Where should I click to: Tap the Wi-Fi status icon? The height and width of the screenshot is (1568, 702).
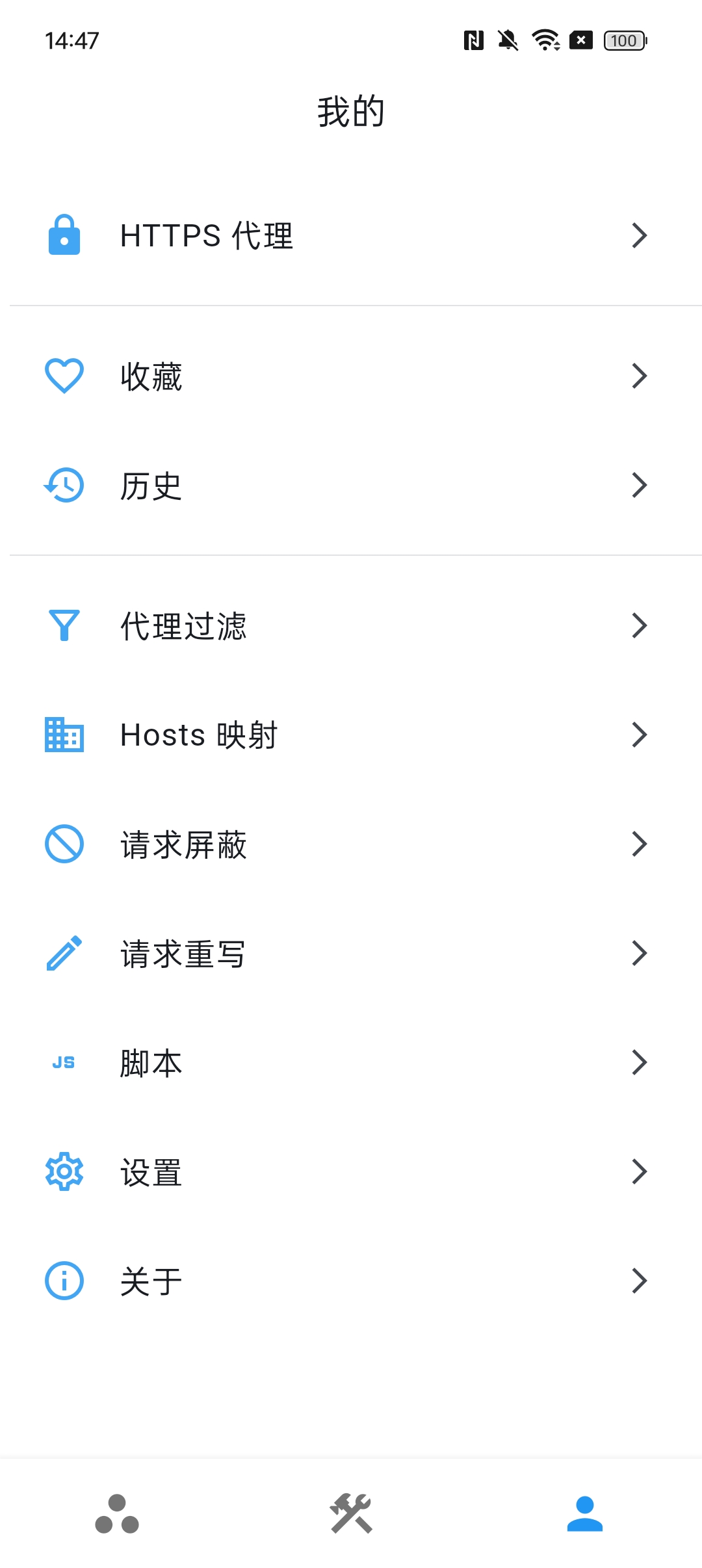point(545,40)
